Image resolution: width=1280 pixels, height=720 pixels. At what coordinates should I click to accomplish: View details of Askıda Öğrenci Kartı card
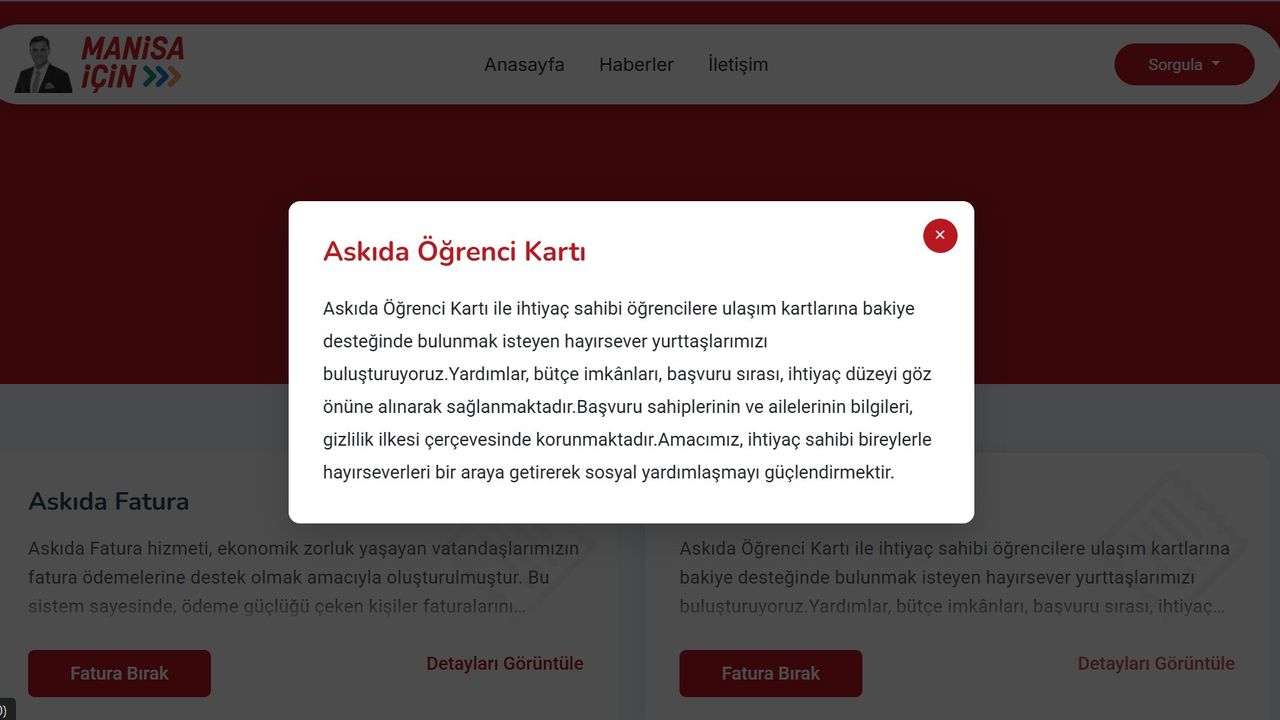tap(1155, 663)
